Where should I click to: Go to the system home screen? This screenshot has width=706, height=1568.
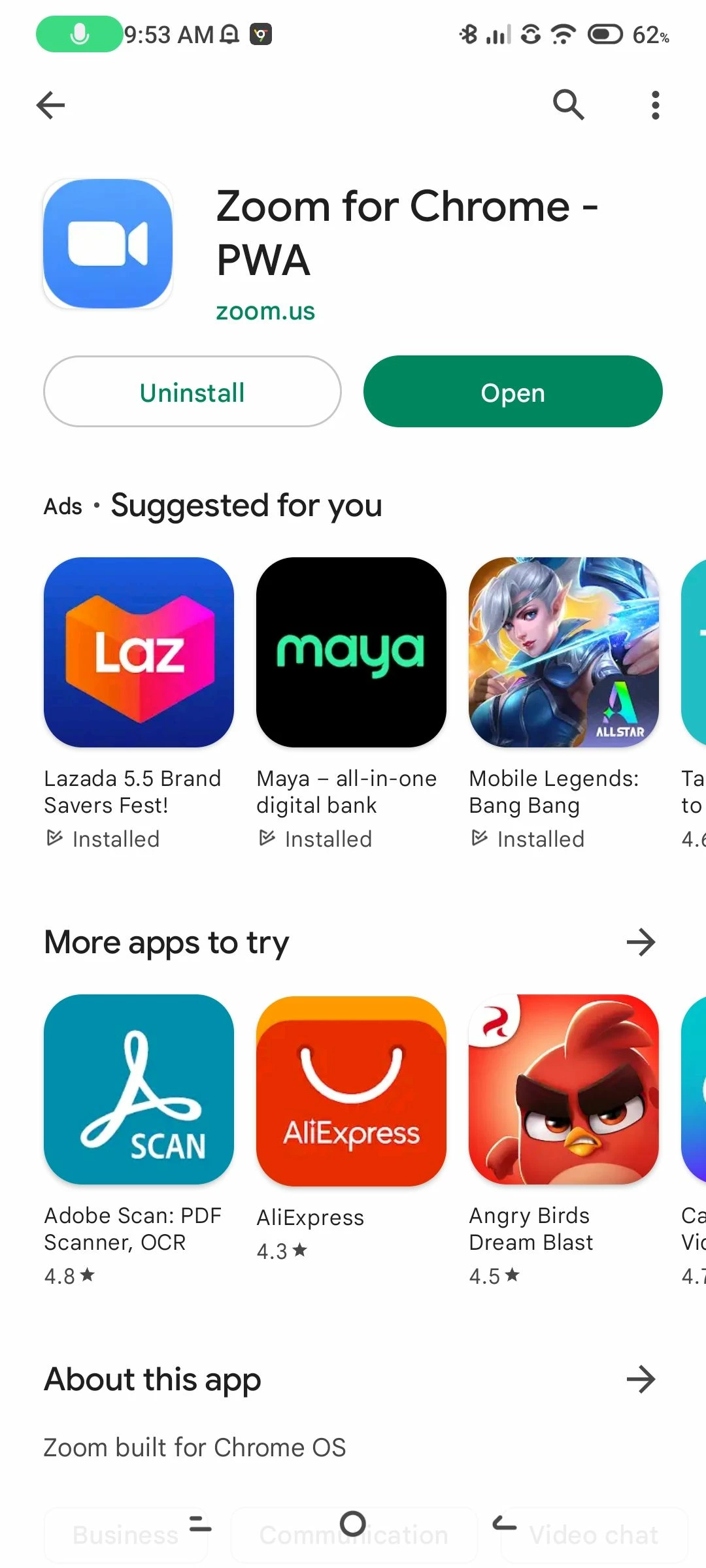coord(353,1524)
